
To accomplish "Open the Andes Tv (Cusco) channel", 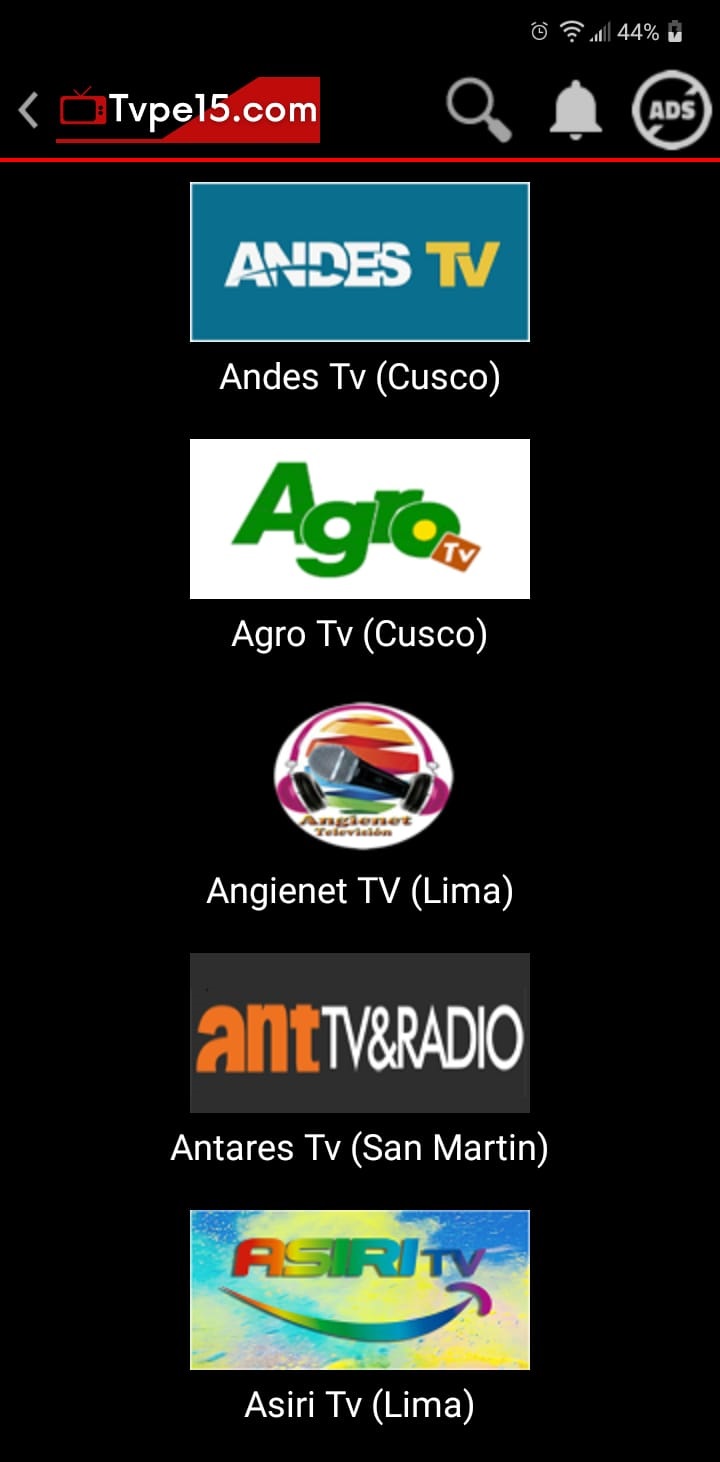I will (360, 262).
